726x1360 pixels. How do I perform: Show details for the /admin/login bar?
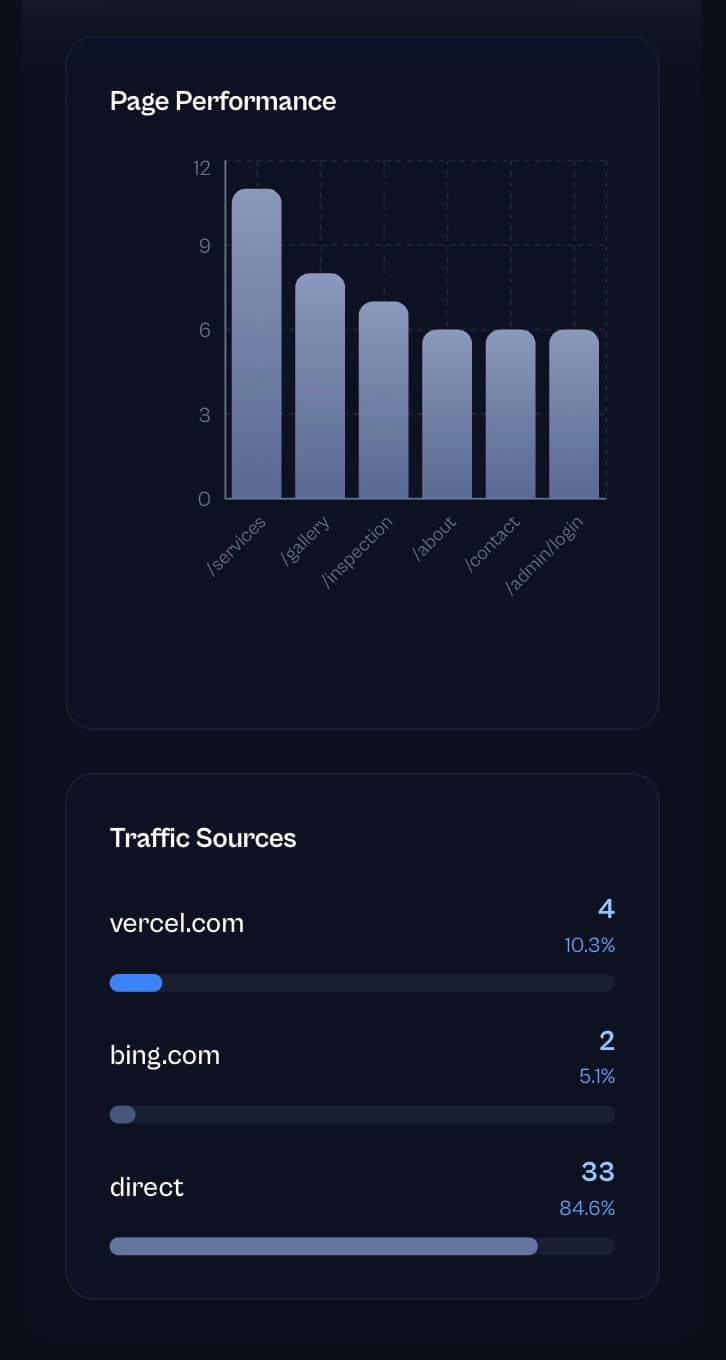tap(574, 414)
